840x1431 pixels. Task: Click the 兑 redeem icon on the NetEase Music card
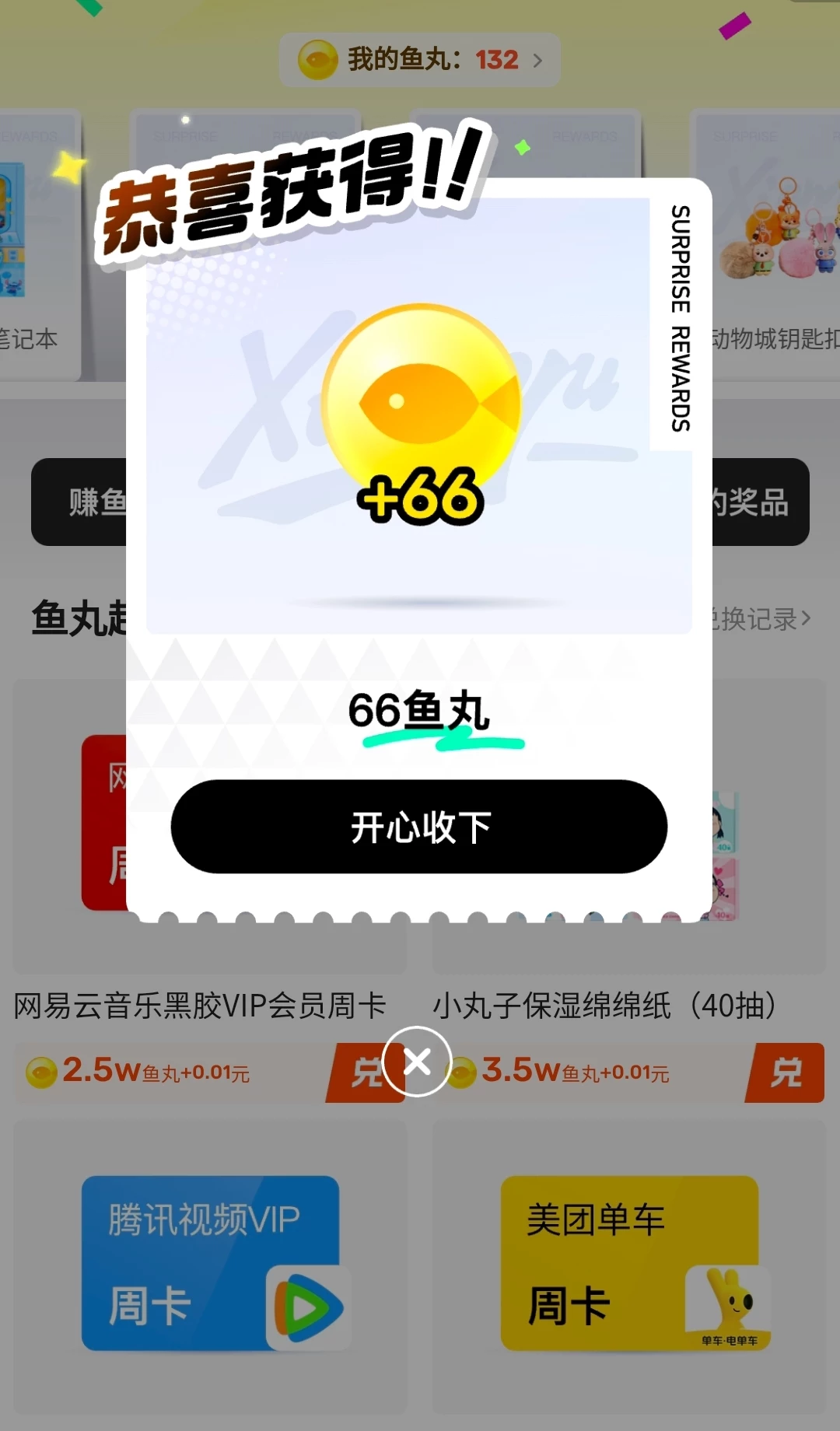coord(366,1071)
